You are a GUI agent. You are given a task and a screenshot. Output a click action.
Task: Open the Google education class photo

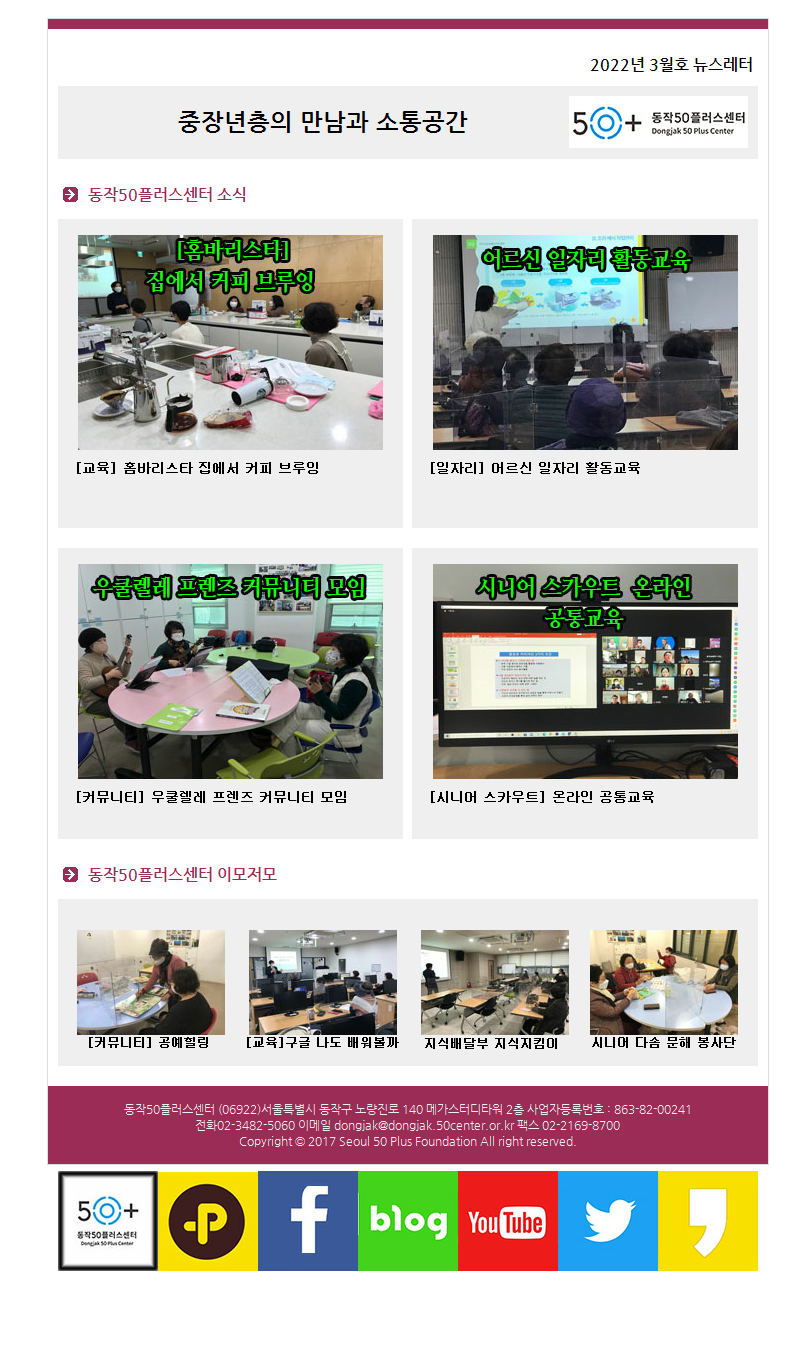(322, 982)
